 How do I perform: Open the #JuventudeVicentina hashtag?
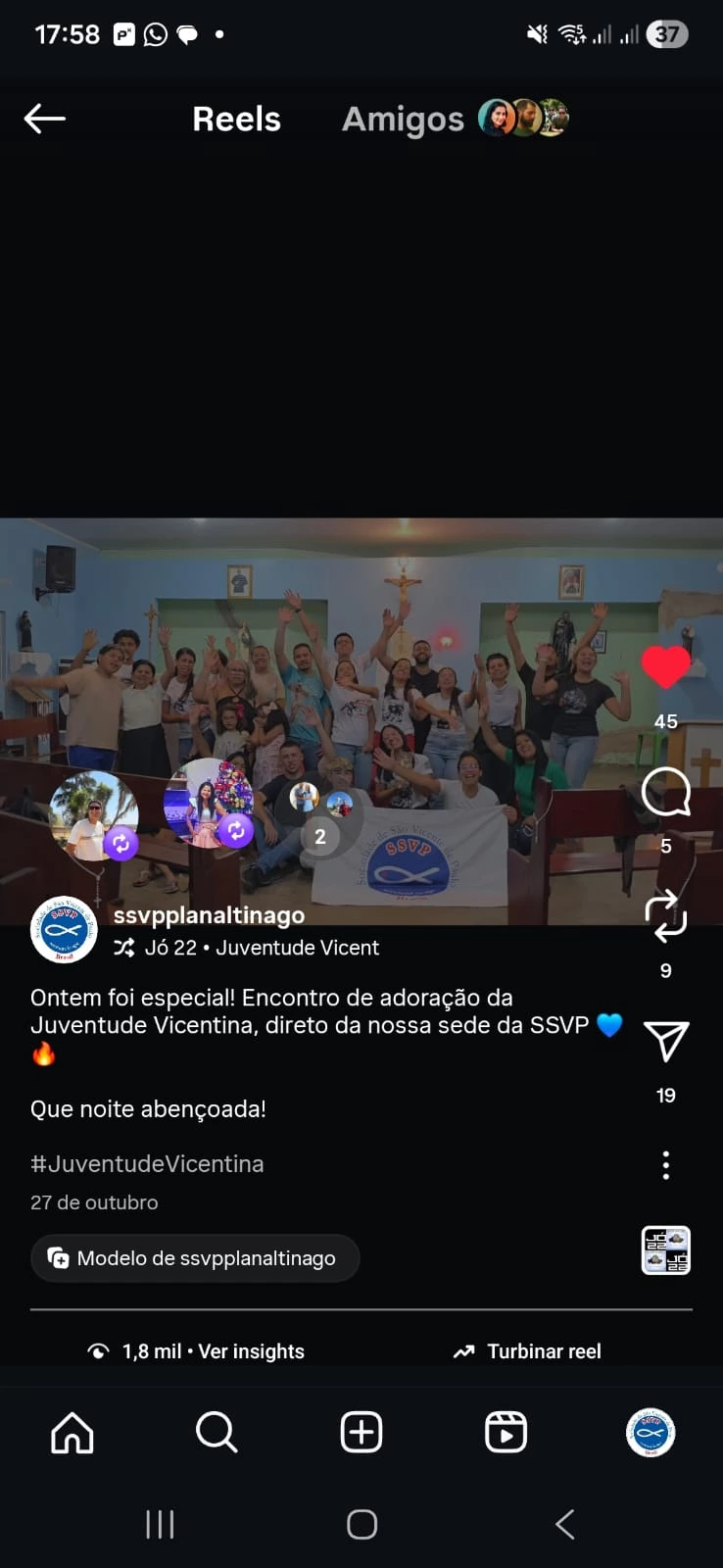pos(147,1164)
